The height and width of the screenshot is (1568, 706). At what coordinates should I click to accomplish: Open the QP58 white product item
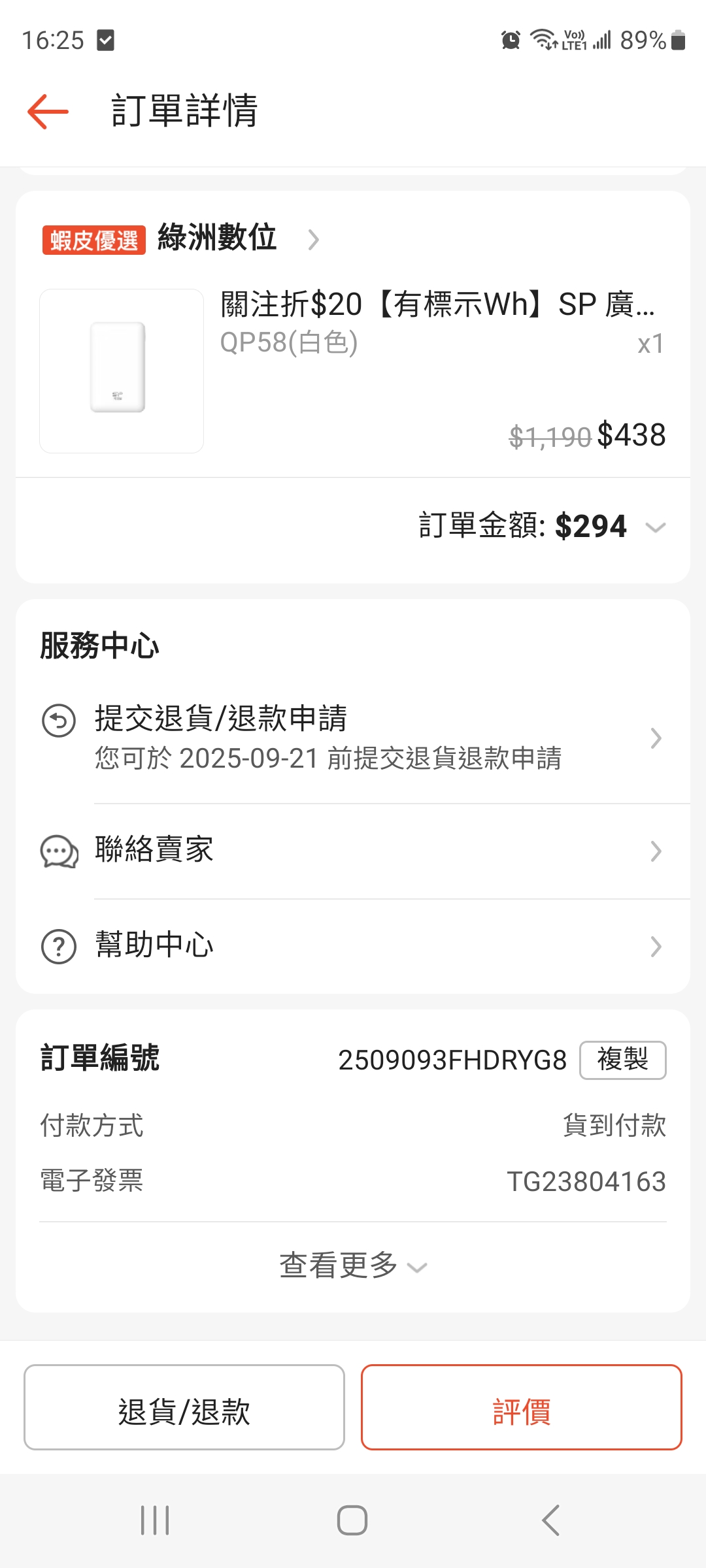point(353,370)
